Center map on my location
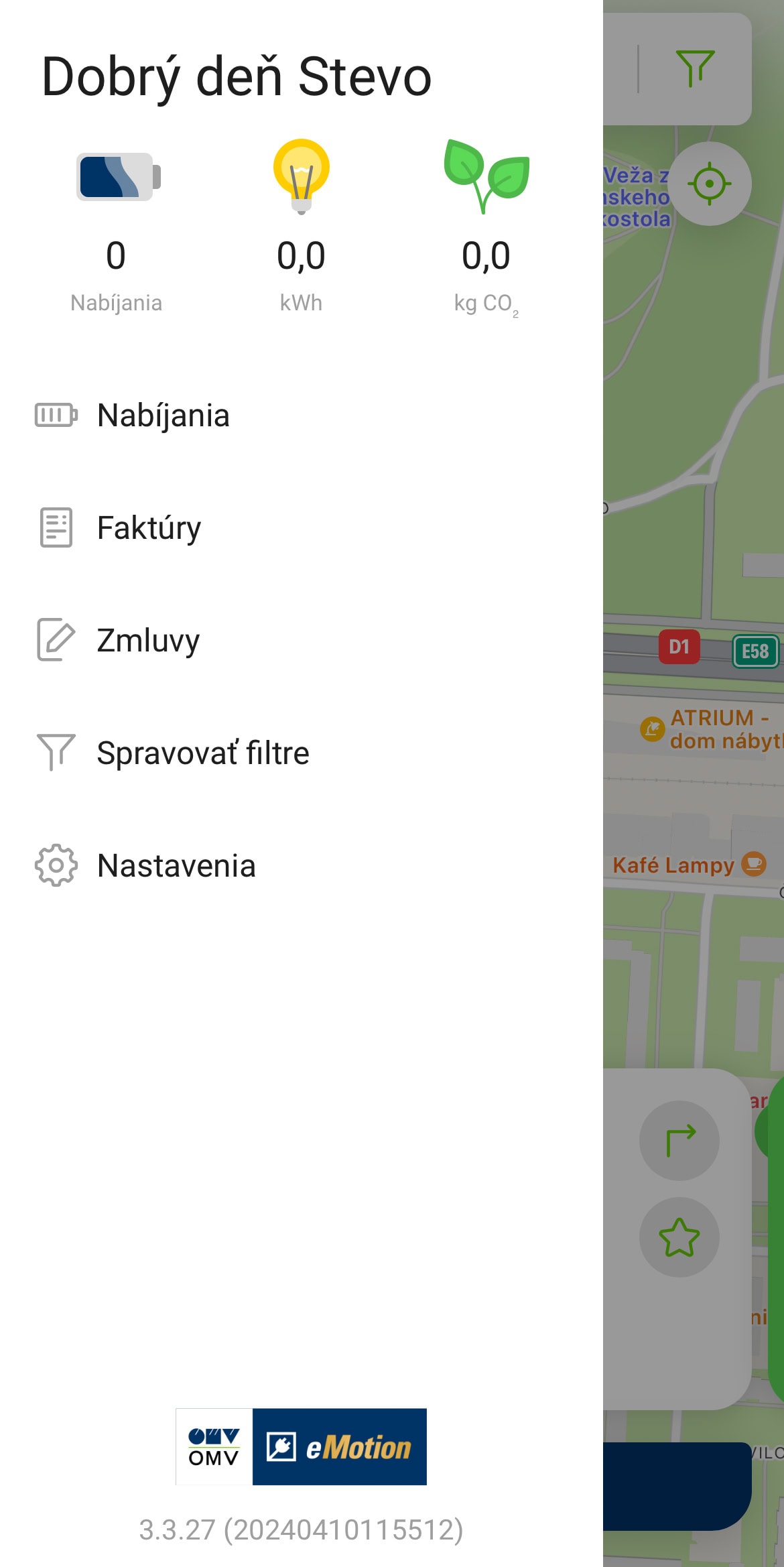784x1567 pixels. (710, 184)
